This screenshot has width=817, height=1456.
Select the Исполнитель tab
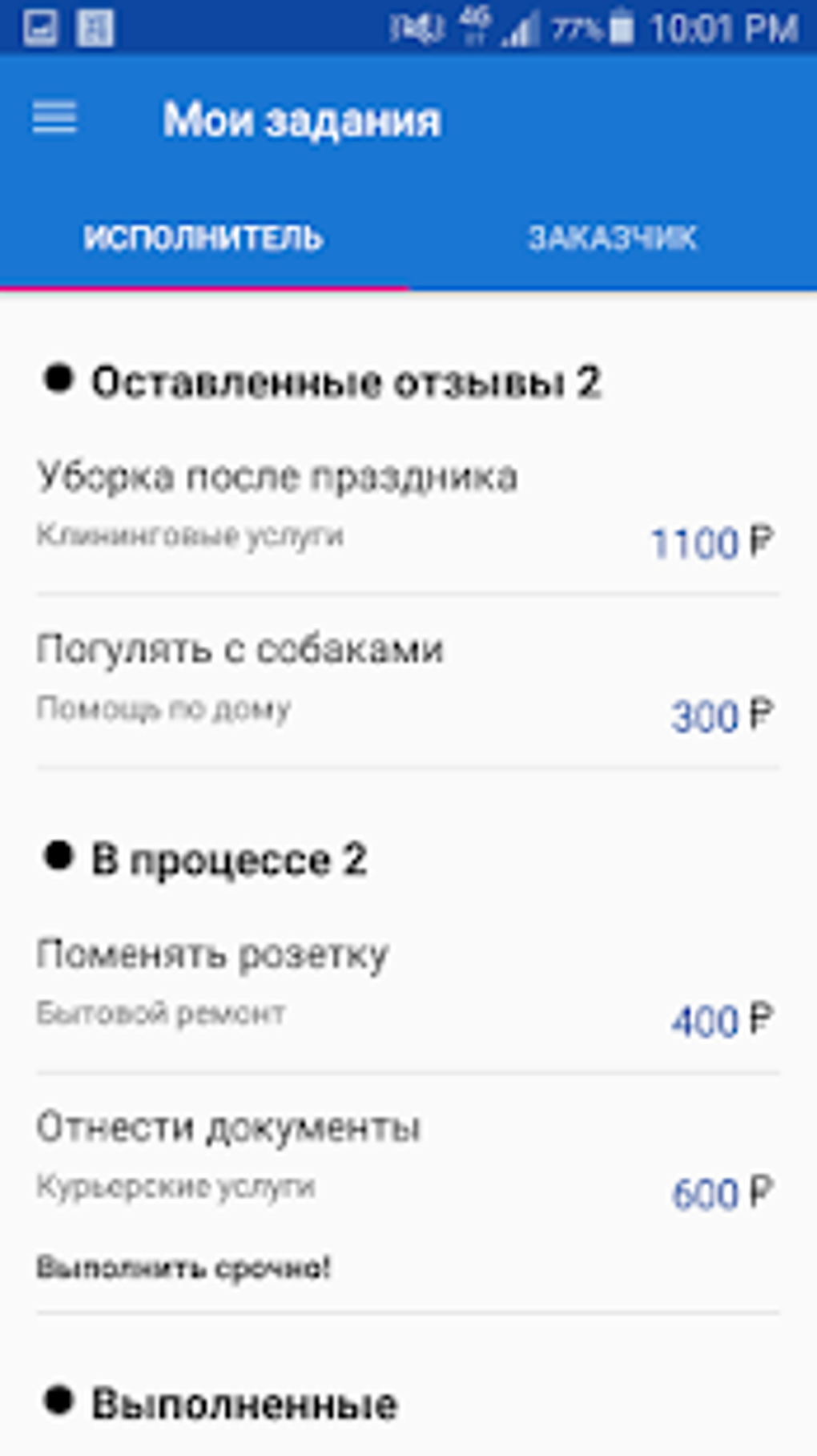(x=203, y=238)
